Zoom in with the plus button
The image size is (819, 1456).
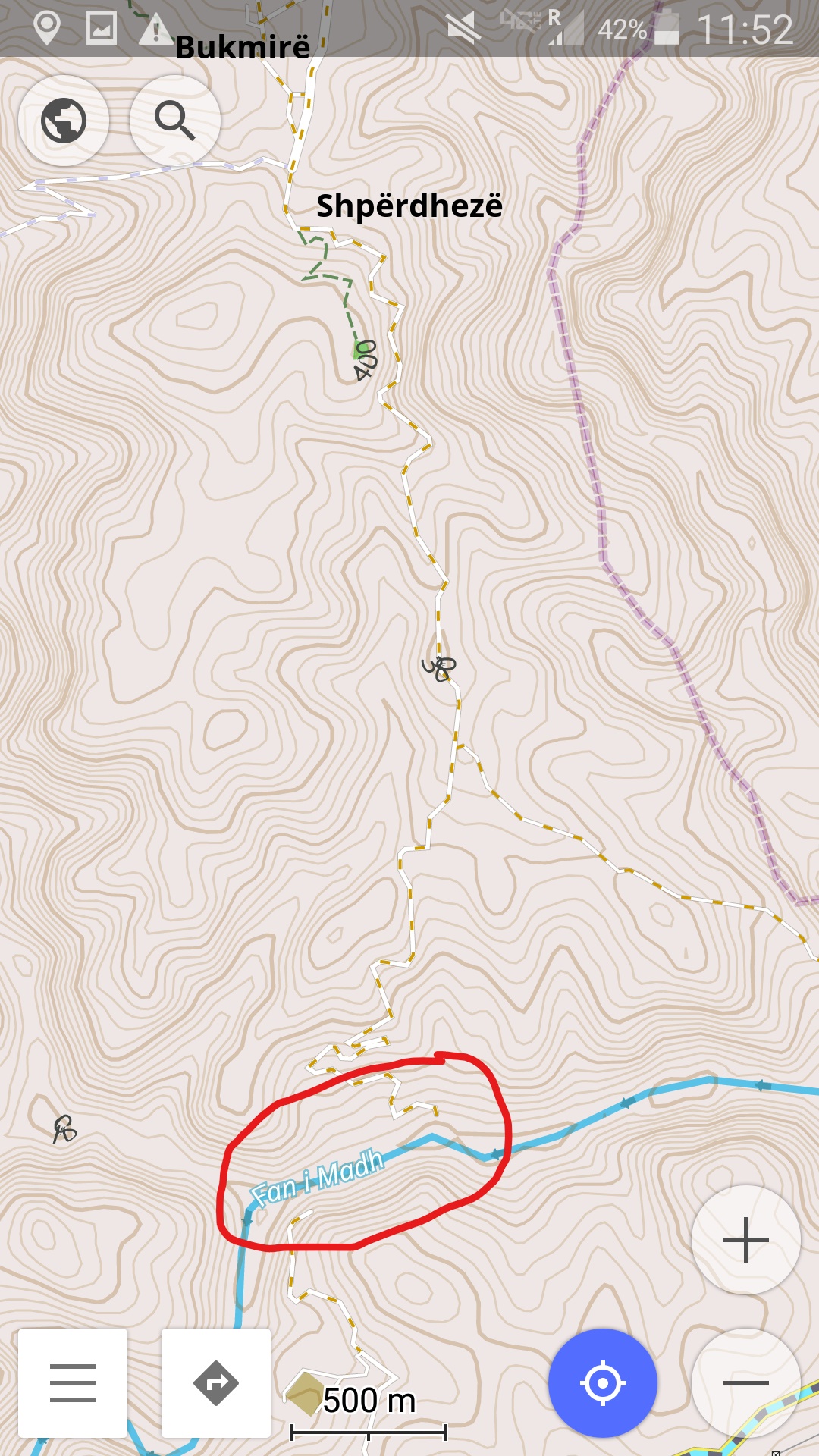746,1240
